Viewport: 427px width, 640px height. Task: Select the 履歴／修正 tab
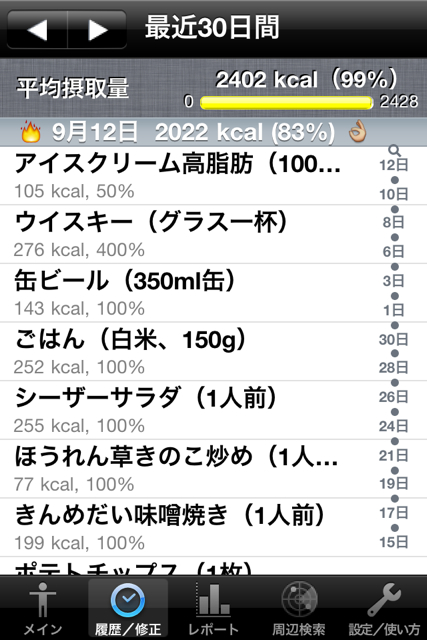(x=128, y=608)
